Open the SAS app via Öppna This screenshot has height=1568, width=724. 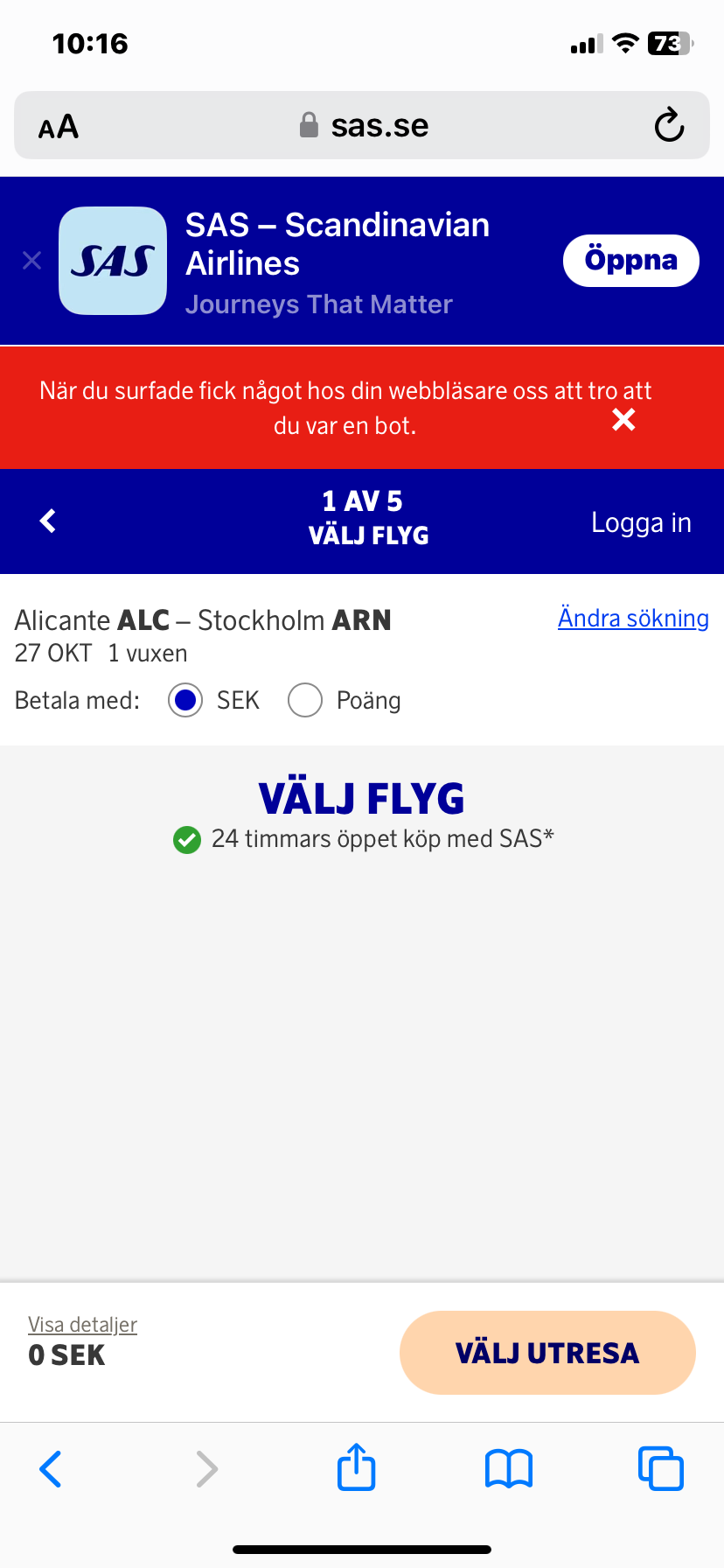pos(630,261)
